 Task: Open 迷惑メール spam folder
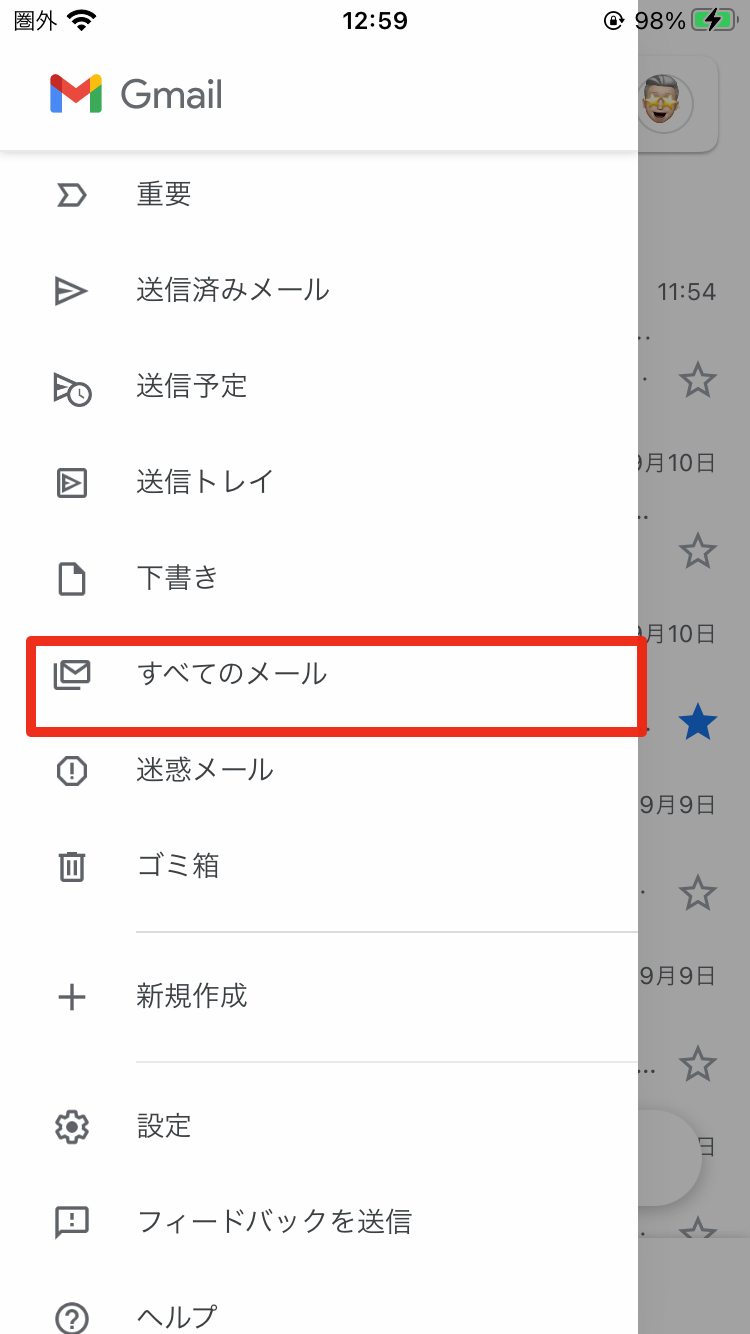(x=319, y=770)
